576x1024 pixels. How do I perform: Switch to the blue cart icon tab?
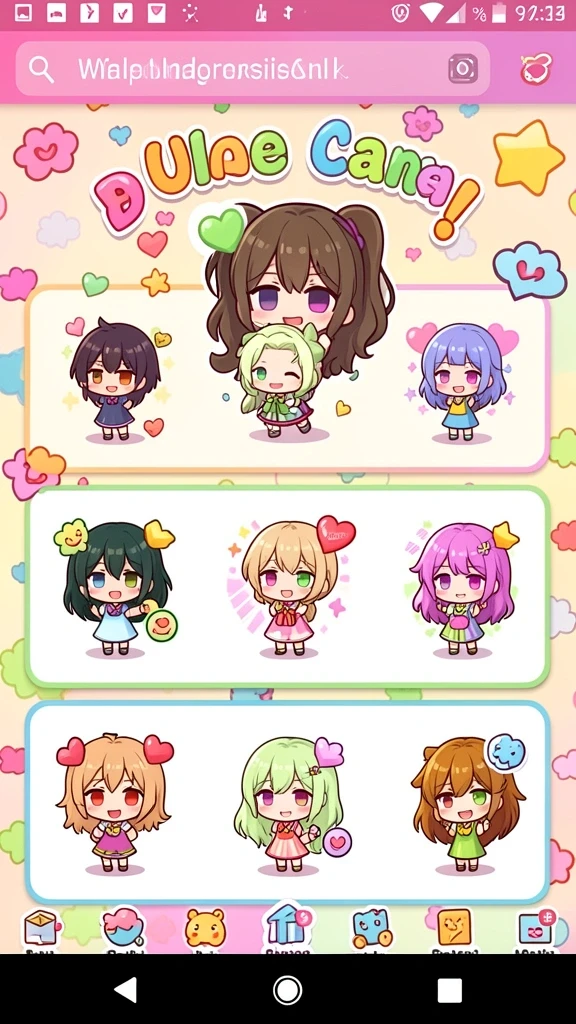[x=372, y=930]
